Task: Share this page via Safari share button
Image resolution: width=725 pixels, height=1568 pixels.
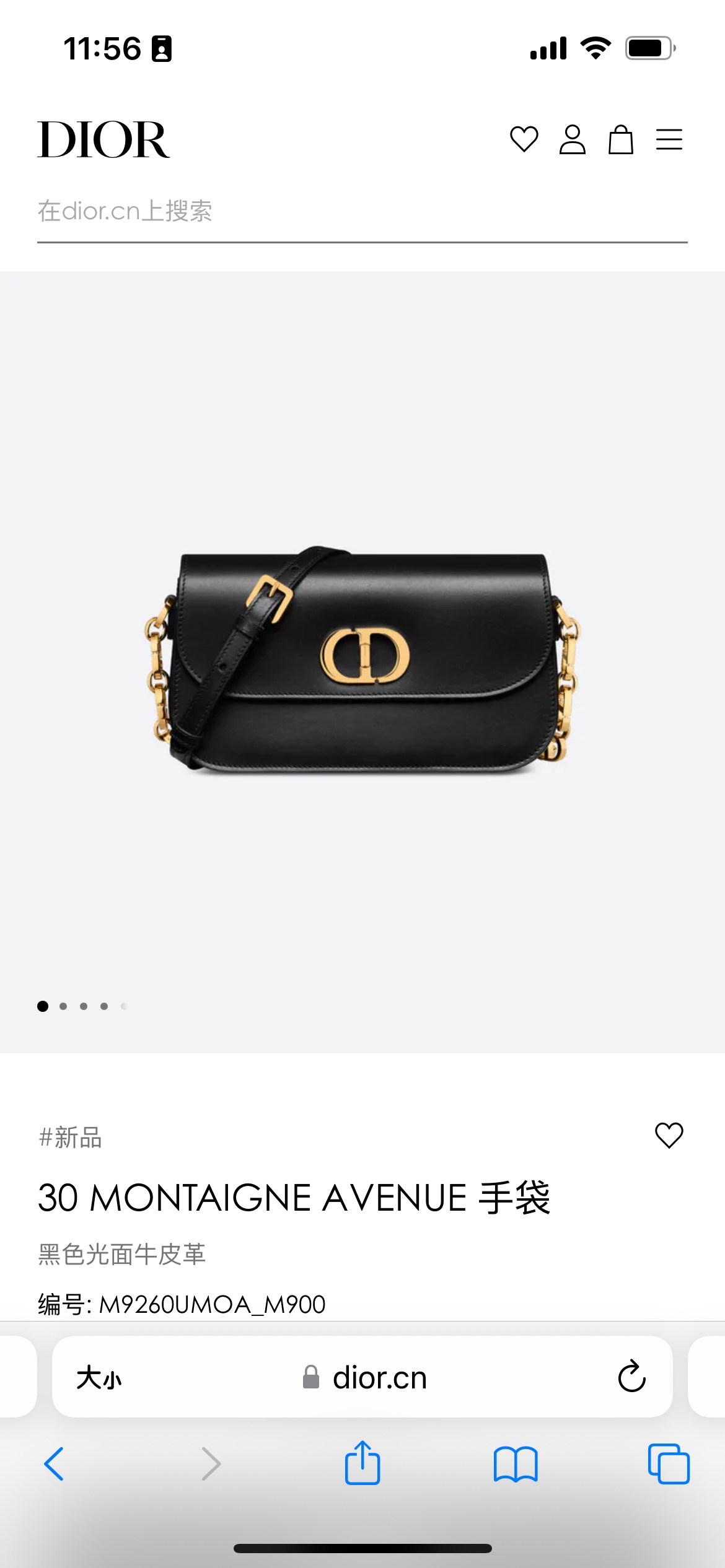Action: pyautogui.click(x=362, y=1463)
